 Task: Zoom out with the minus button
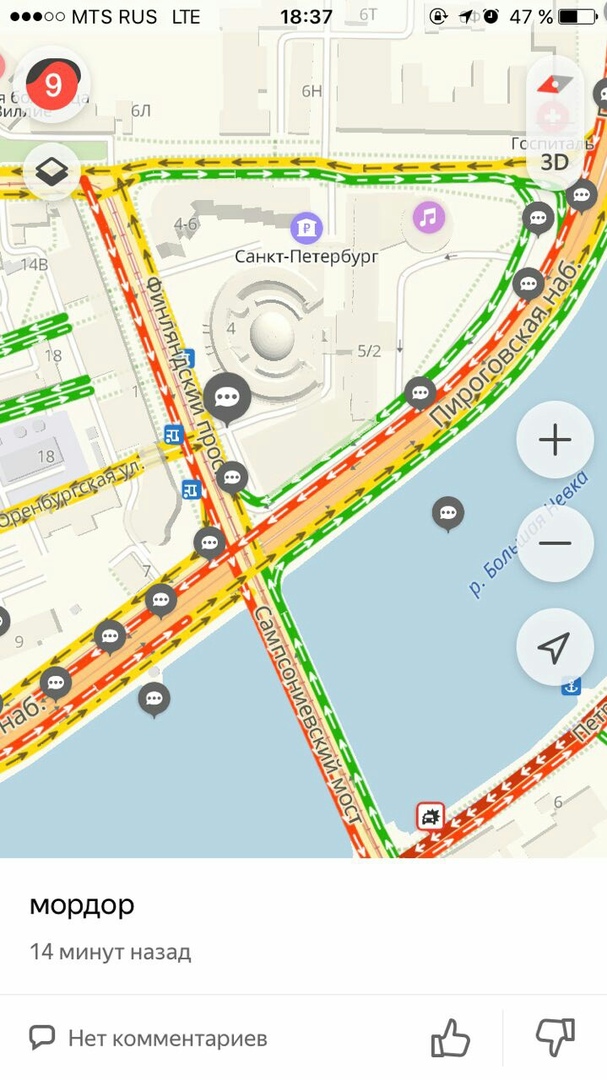[554, 544]
